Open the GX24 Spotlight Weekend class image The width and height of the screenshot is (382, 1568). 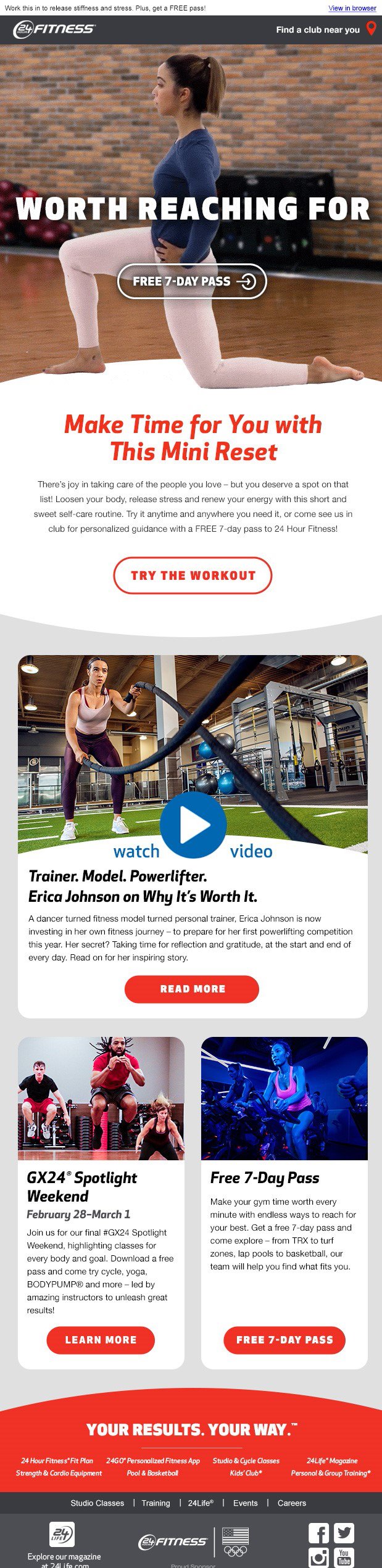tap(101, 1098)
